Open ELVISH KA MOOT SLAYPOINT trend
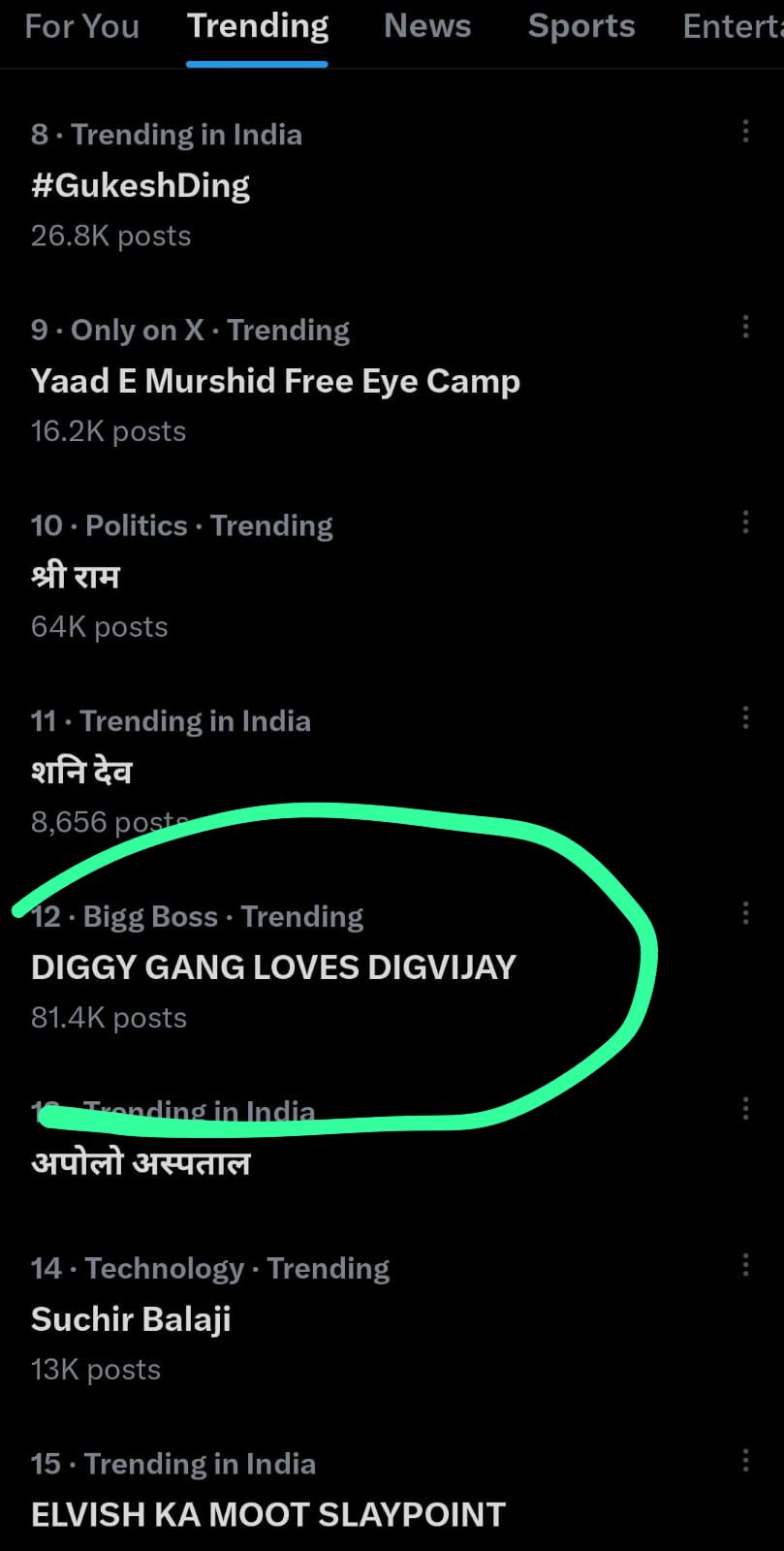 pos(268,1514)
